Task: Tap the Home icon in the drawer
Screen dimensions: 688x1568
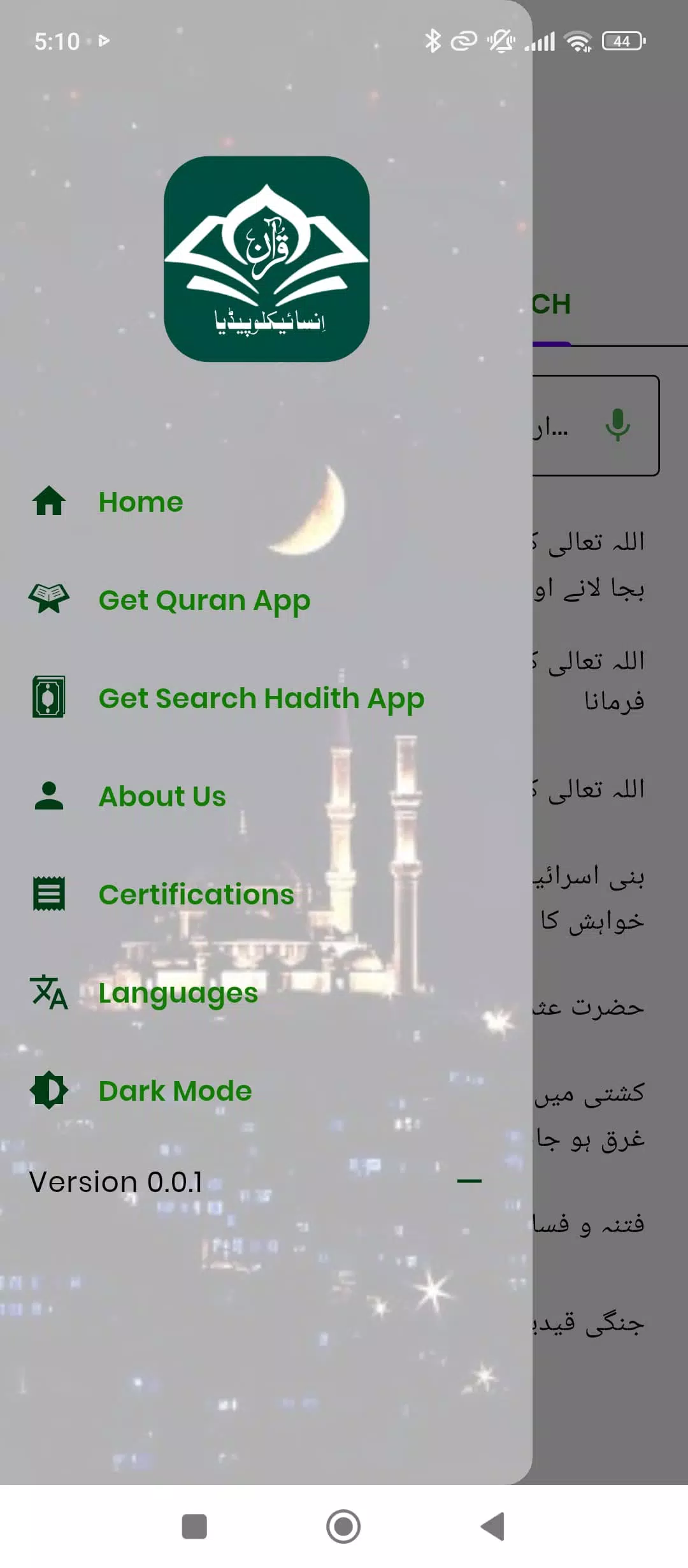Action: [x=48, y=502]
